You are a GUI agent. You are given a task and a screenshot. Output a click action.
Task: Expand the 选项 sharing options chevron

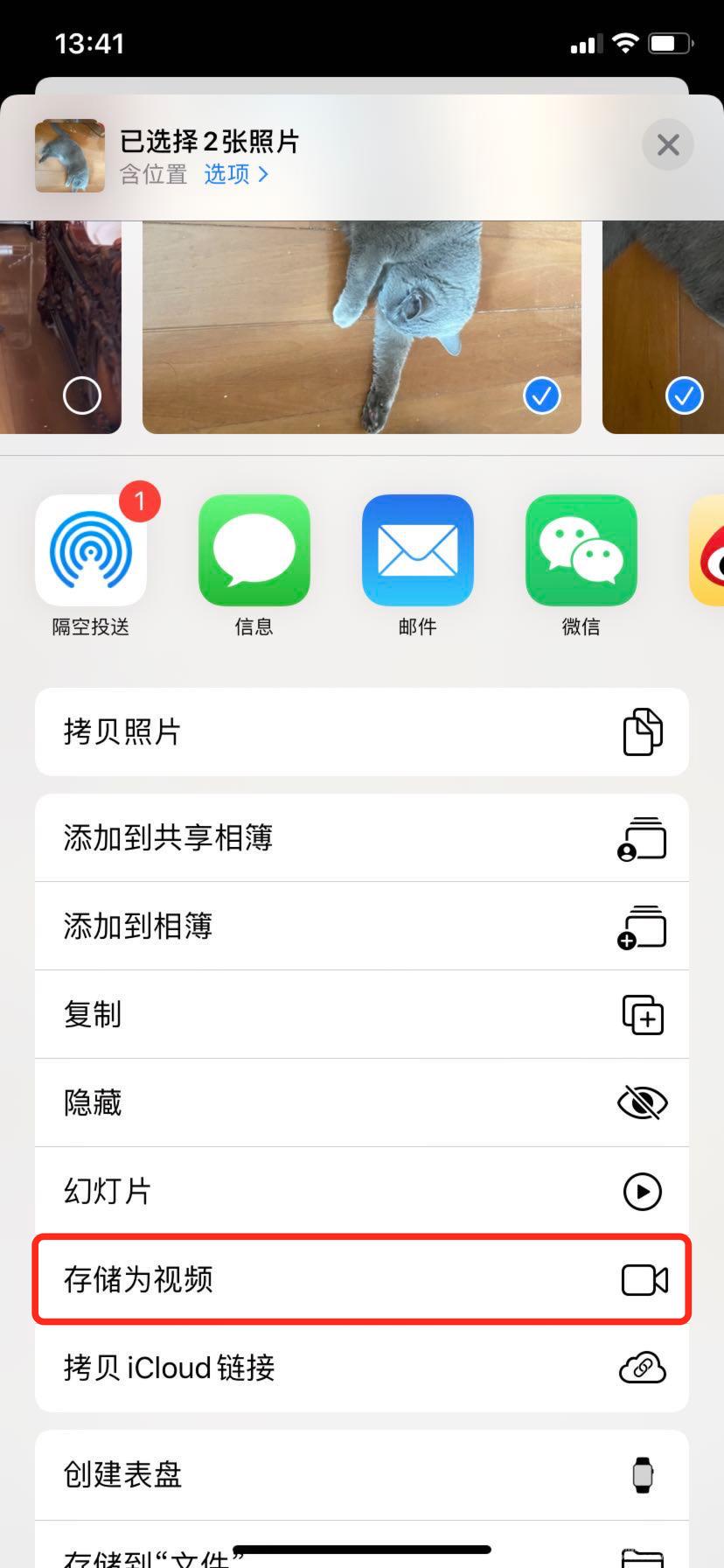point(236,174)
